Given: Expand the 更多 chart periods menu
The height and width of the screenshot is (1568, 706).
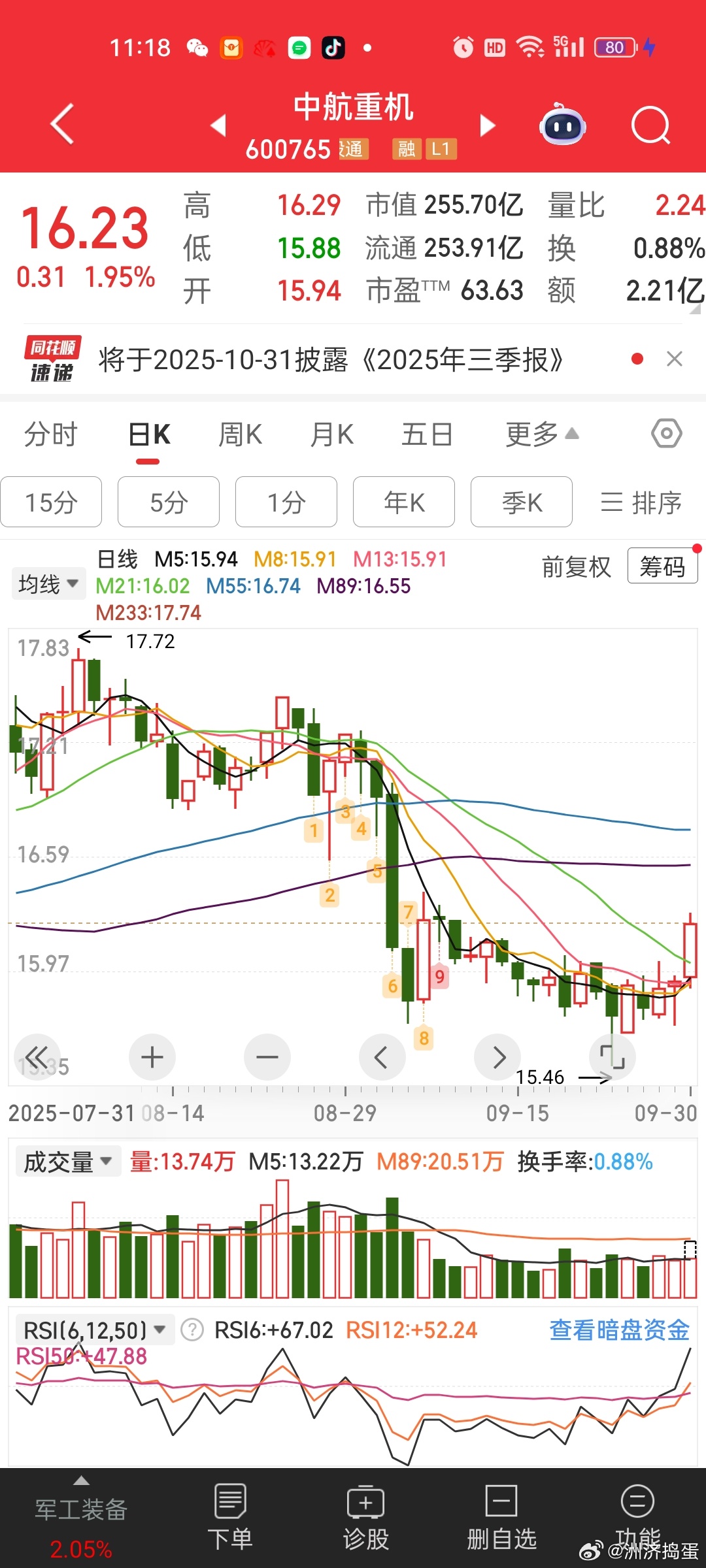Looking at the screenshot, I should (542, 434).
